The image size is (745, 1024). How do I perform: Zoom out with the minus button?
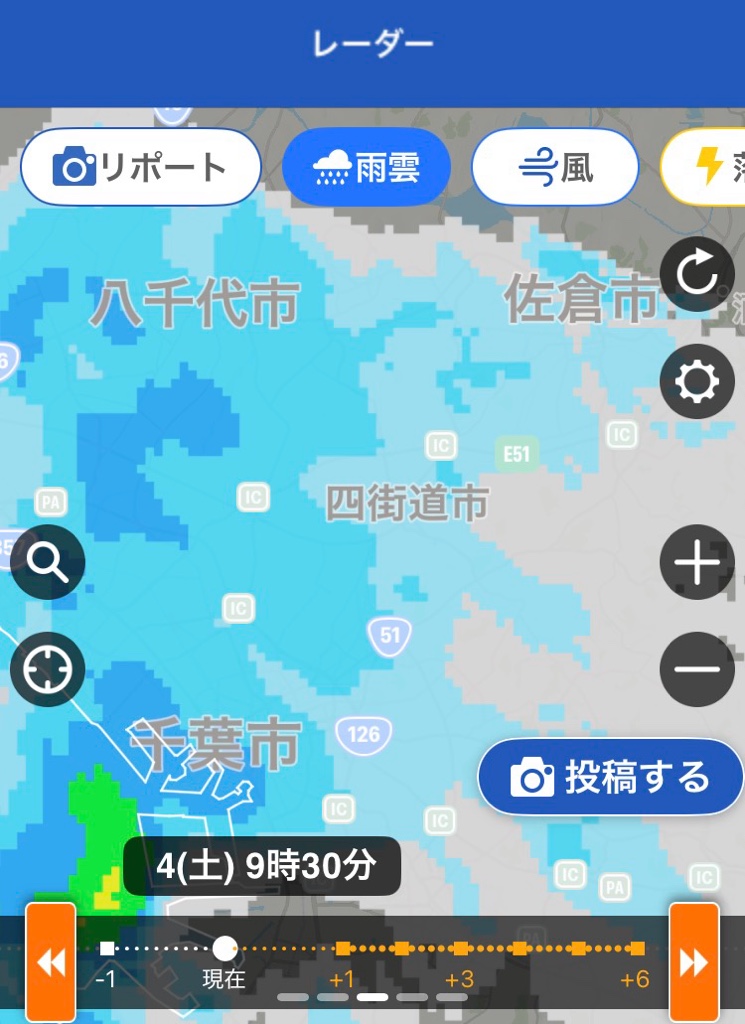pos(697,669)
